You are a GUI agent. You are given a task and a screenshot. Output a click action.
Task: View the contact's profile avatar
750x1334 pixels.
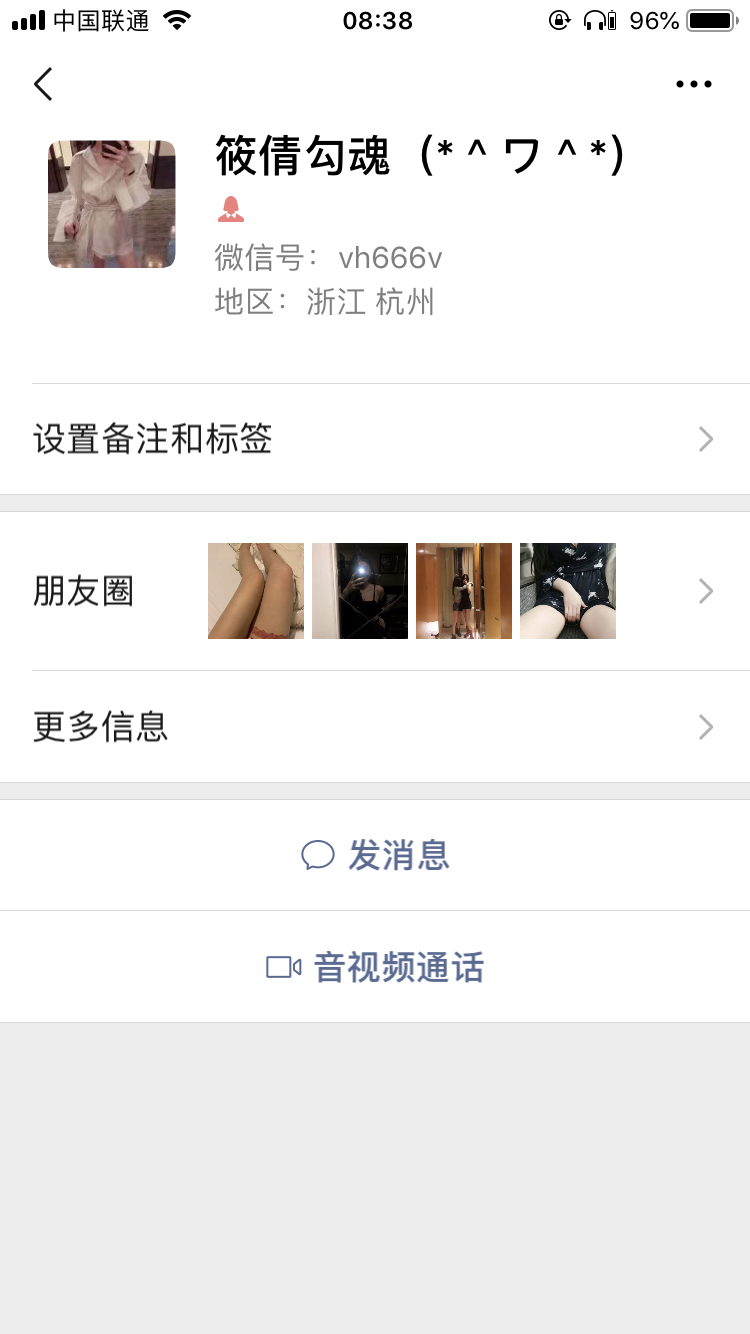112,204
